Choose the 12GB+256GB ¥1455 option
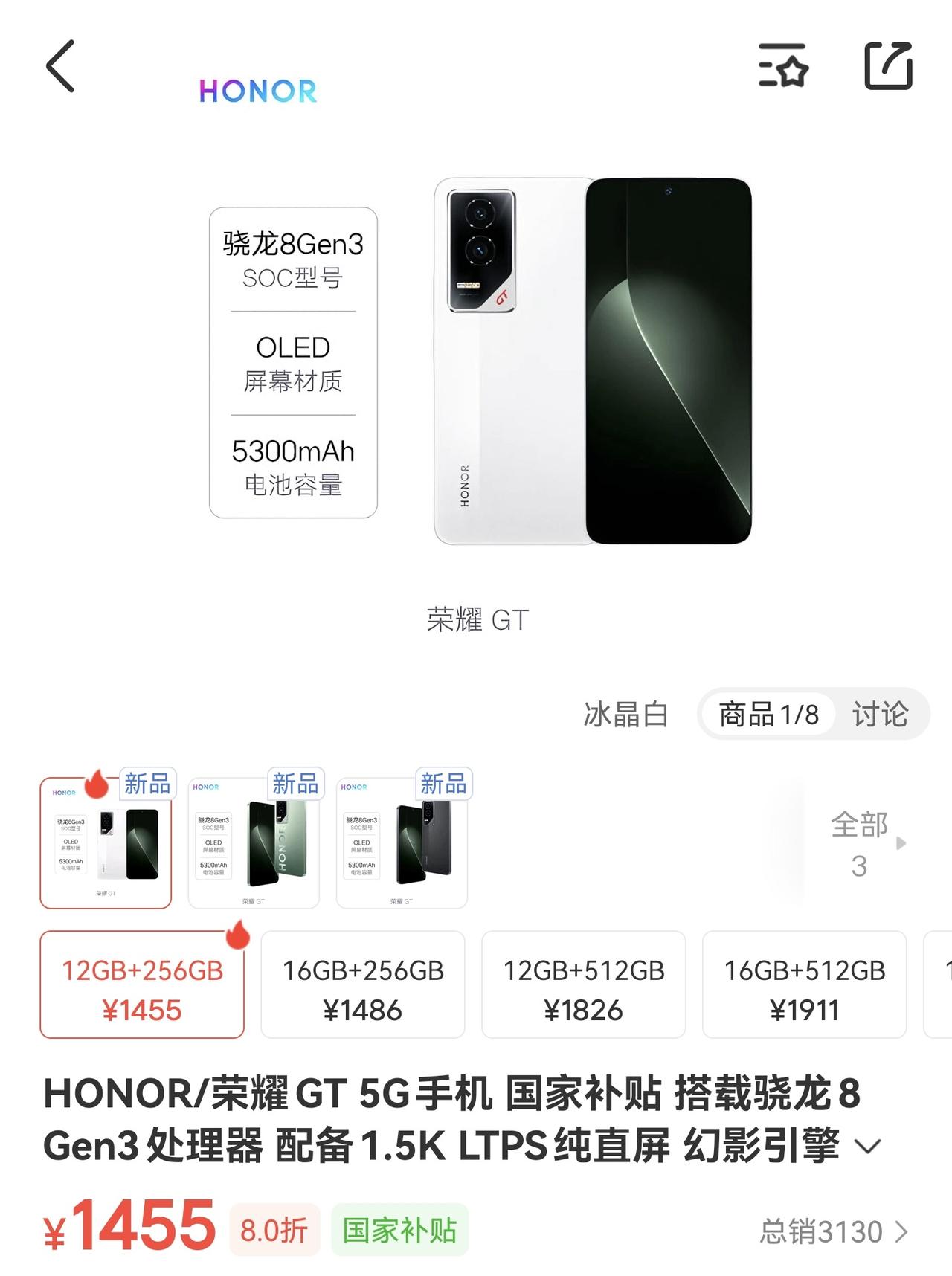952x1276 pixels. 142,984
